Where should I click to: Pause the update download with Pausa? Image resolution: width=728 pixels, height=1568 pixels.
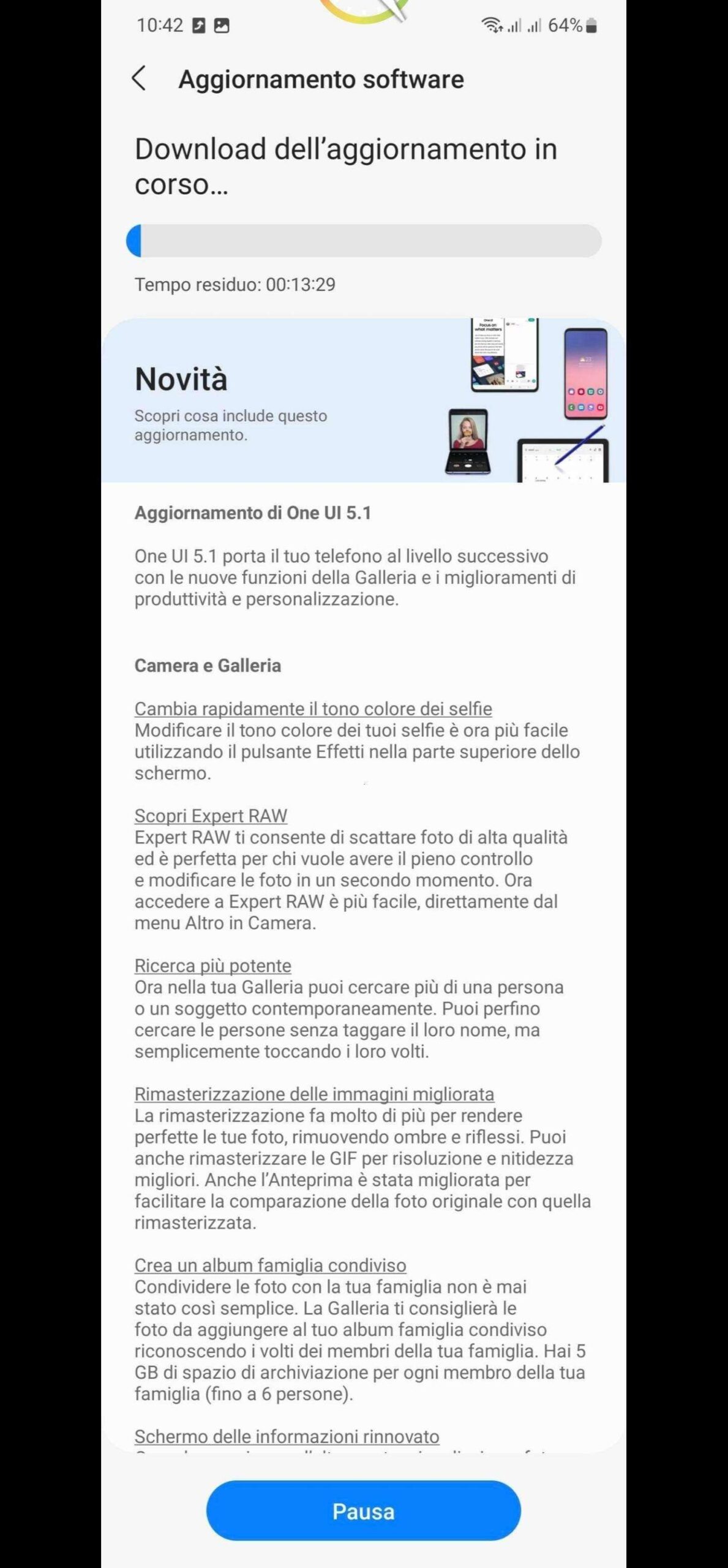363,1511
